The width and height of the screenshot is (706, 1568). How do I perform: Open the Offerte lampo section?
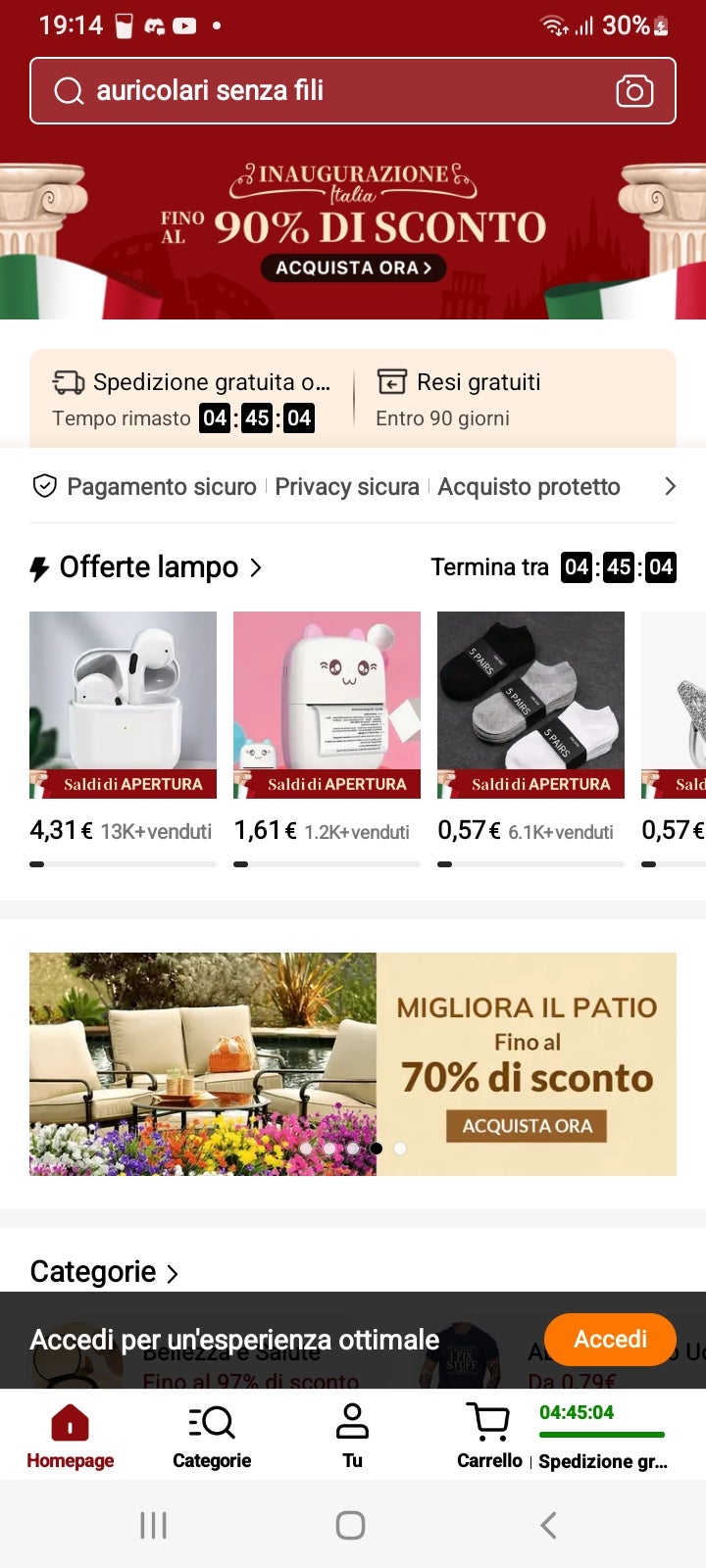tap(147, 567)
